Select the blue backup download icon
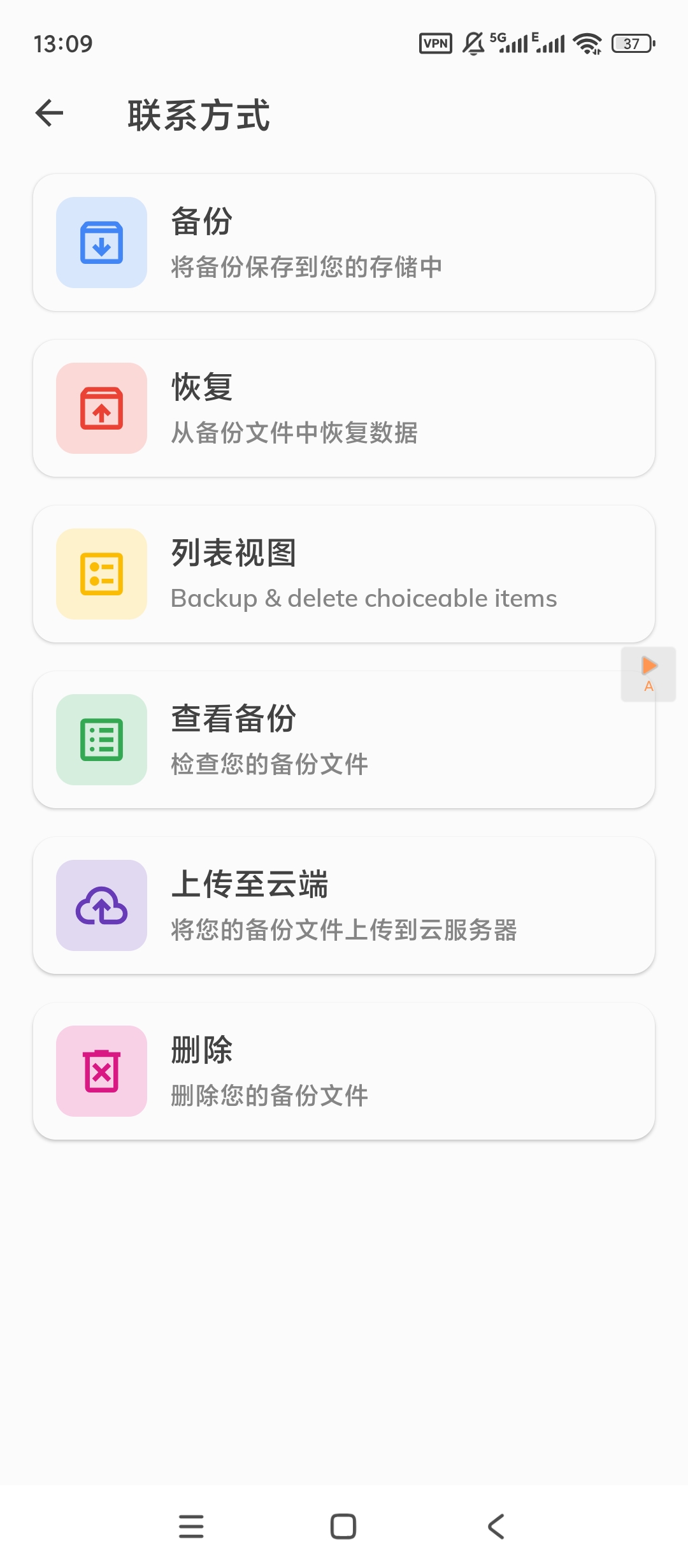This screenshot has height=1568, width=688. (101, 243)
